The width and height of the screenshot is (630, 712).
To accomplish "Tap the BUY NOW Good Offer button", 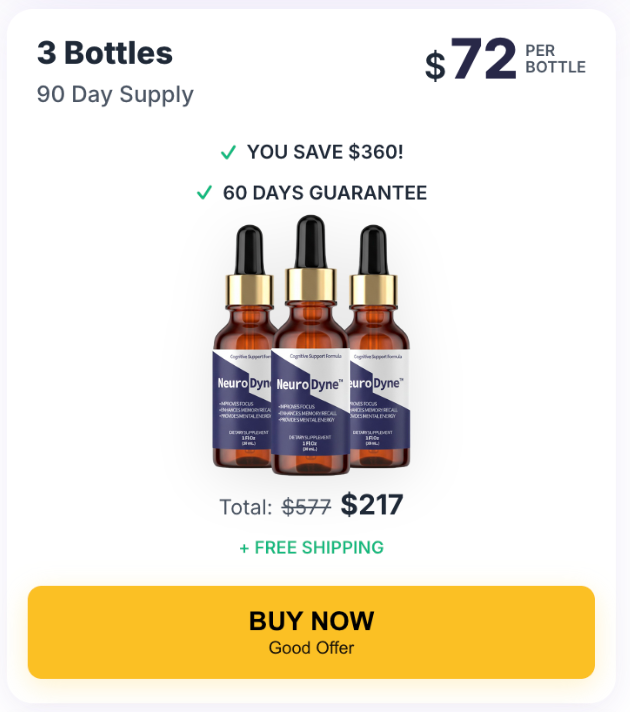I will (311, 632).
